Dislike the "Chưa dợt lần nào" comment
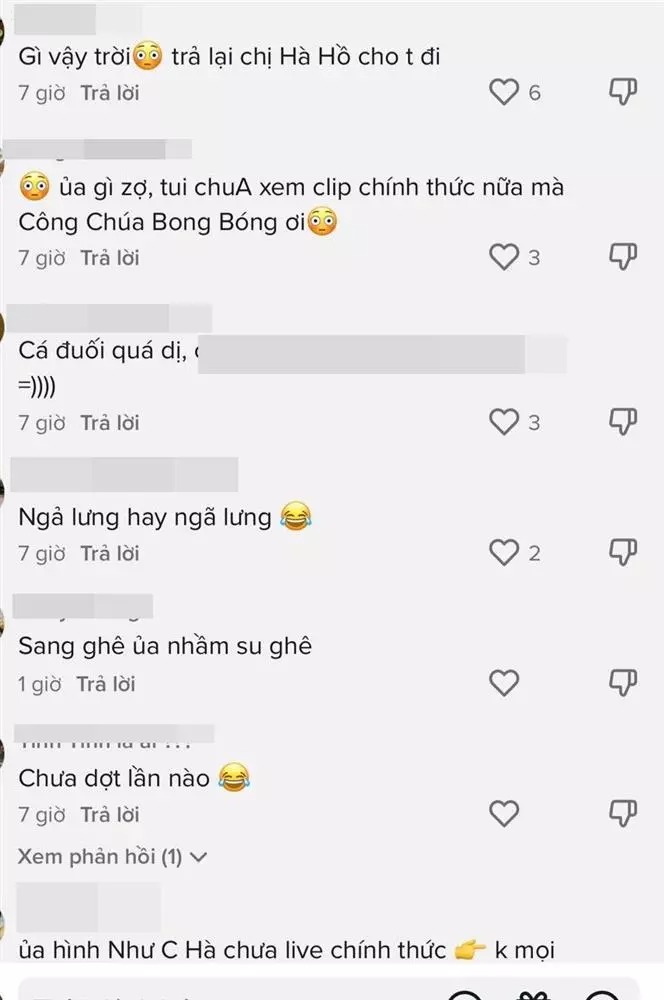This screenshot has height=1000, width=664. (x=623, y=815)
